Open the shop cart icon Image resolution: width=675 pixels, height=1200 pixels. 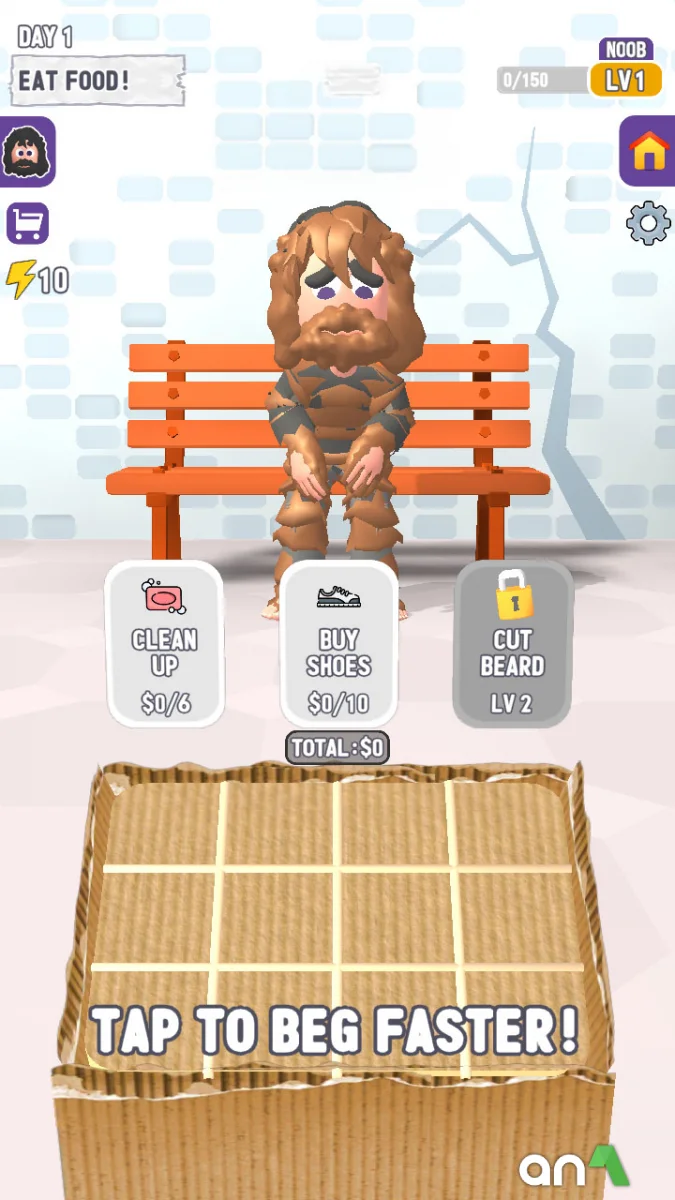(x=27, y=223)
